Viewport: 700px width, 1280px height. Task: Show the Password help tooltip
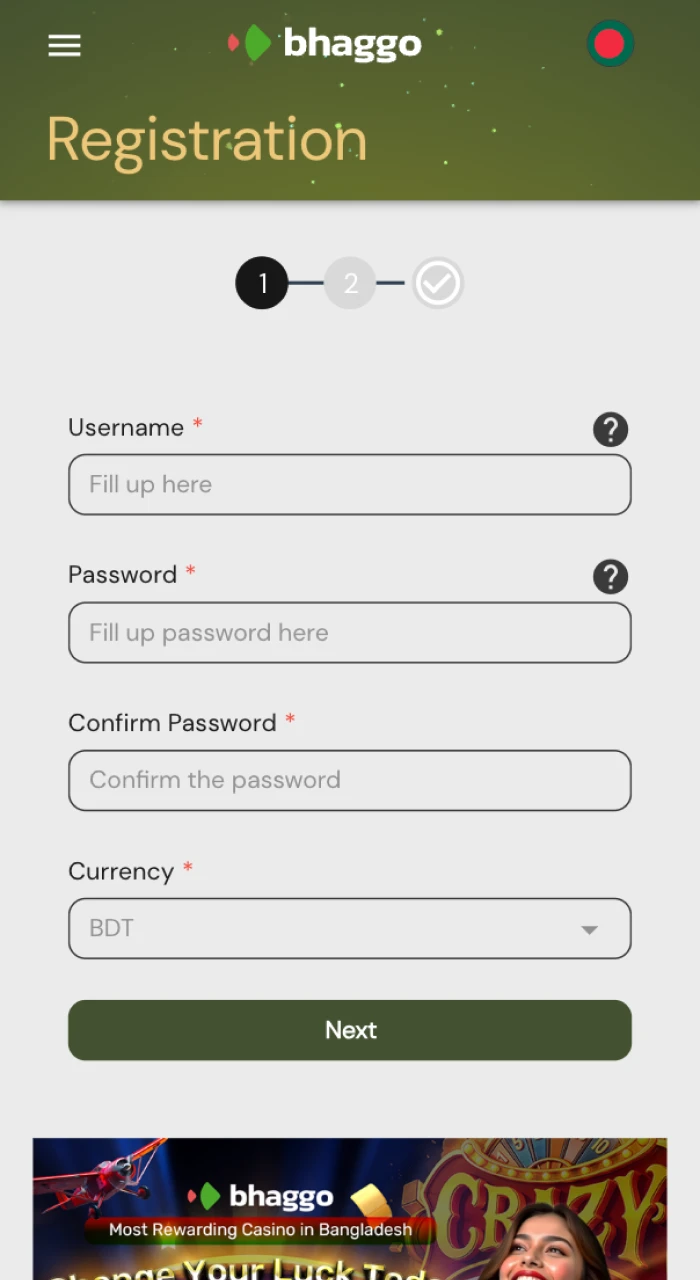(610, 577)
